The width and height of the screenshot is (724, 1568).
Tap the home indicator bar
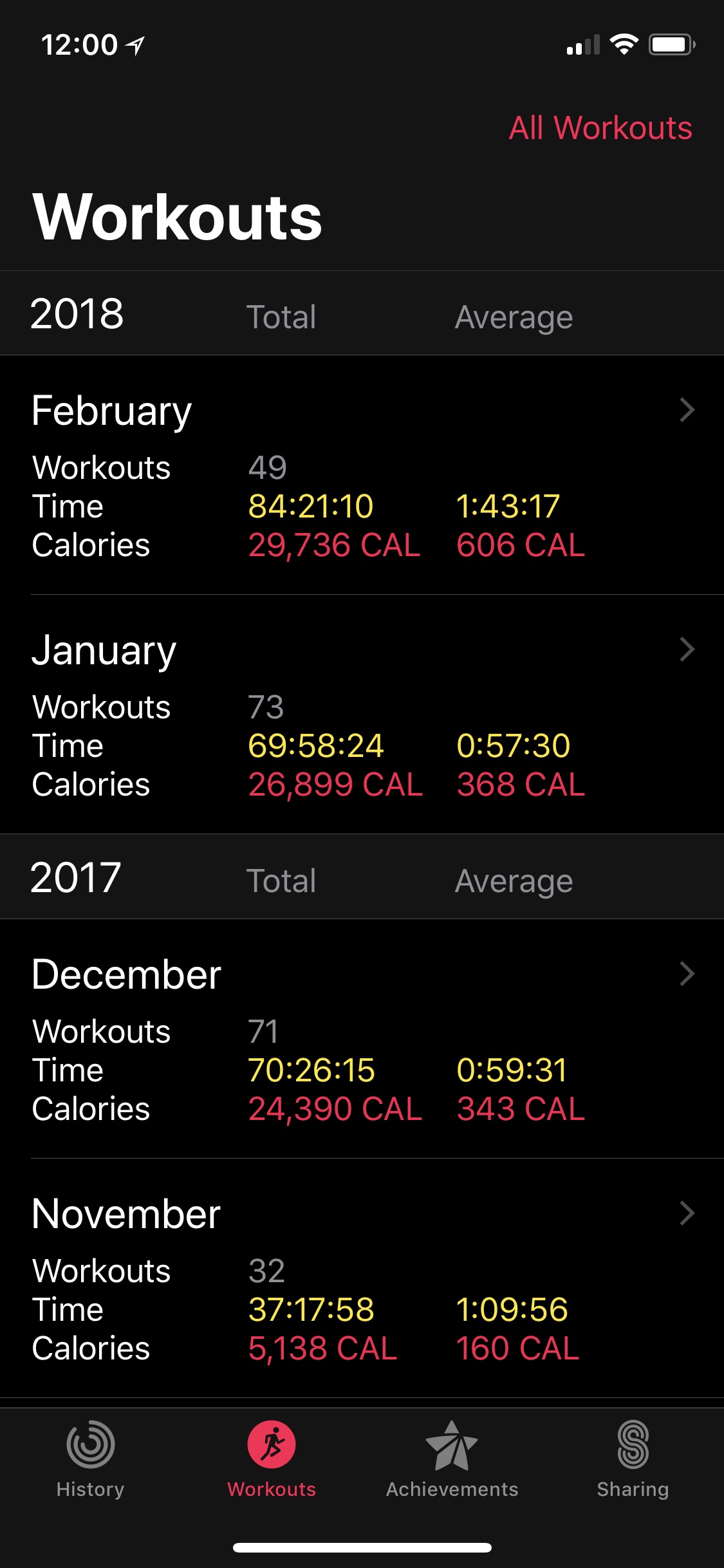click(x=362, y=1547)
